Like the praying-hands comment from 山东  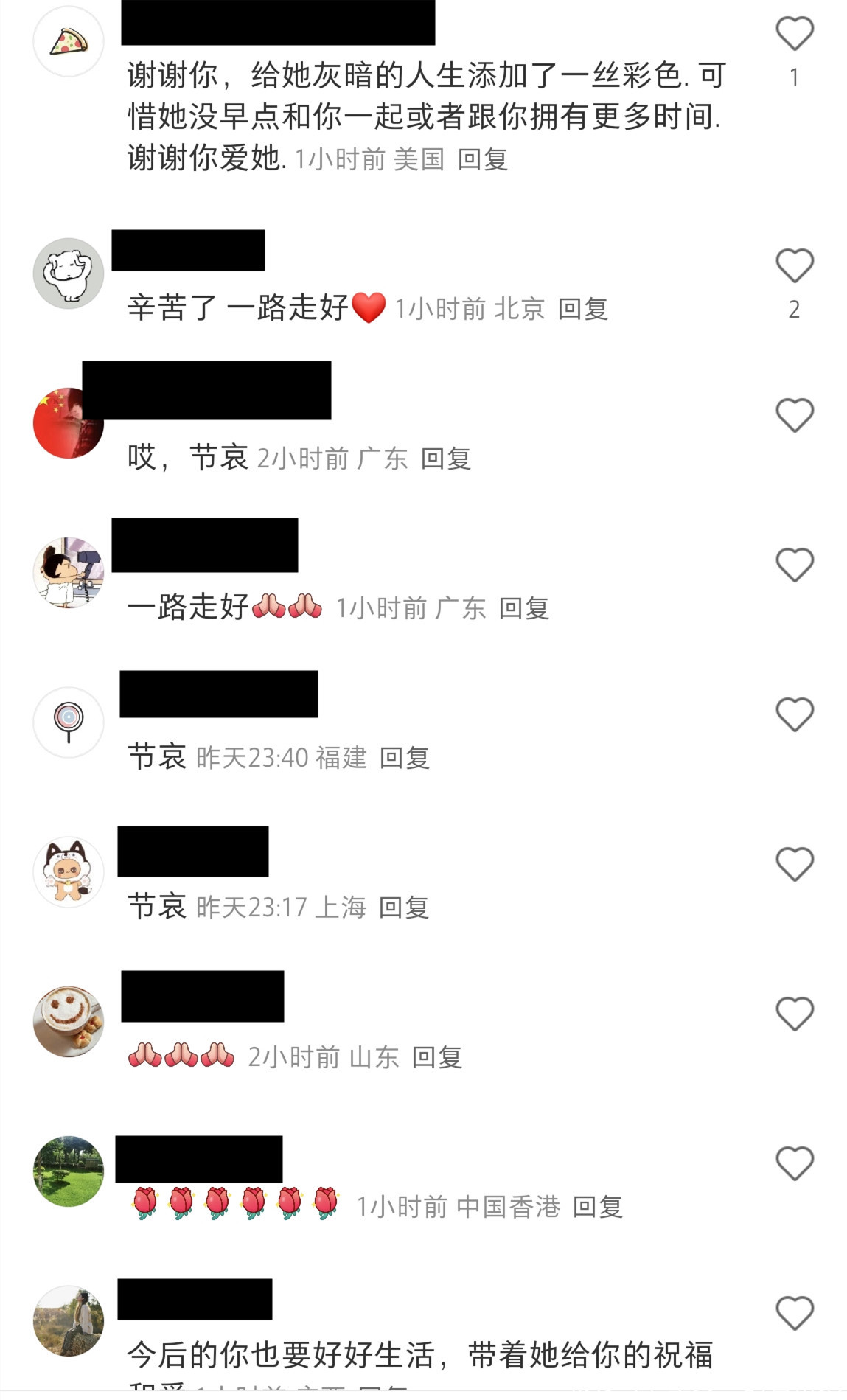794,1014
